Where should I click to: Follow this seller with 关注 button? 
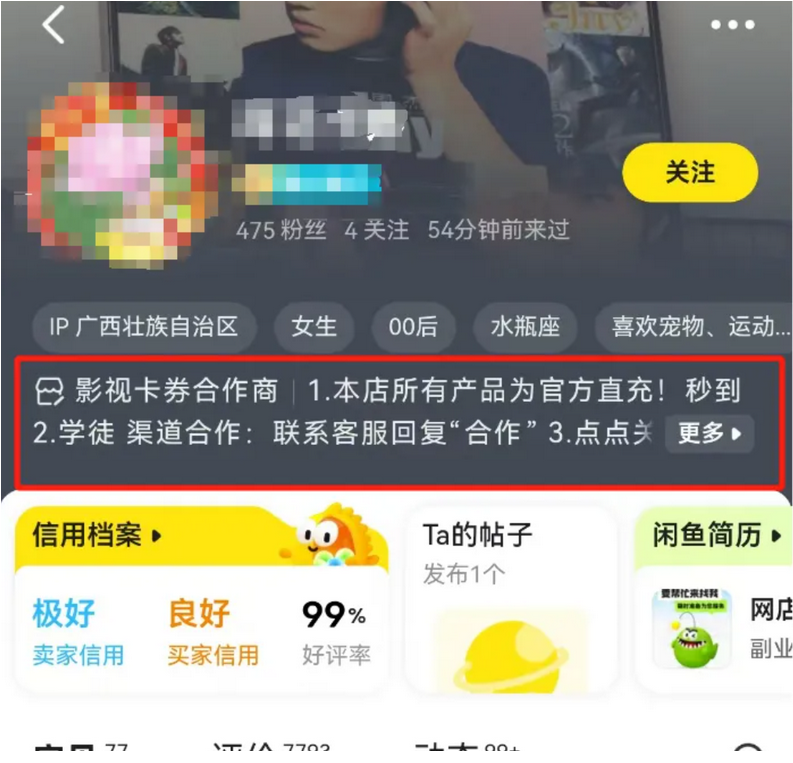point(690,173)
